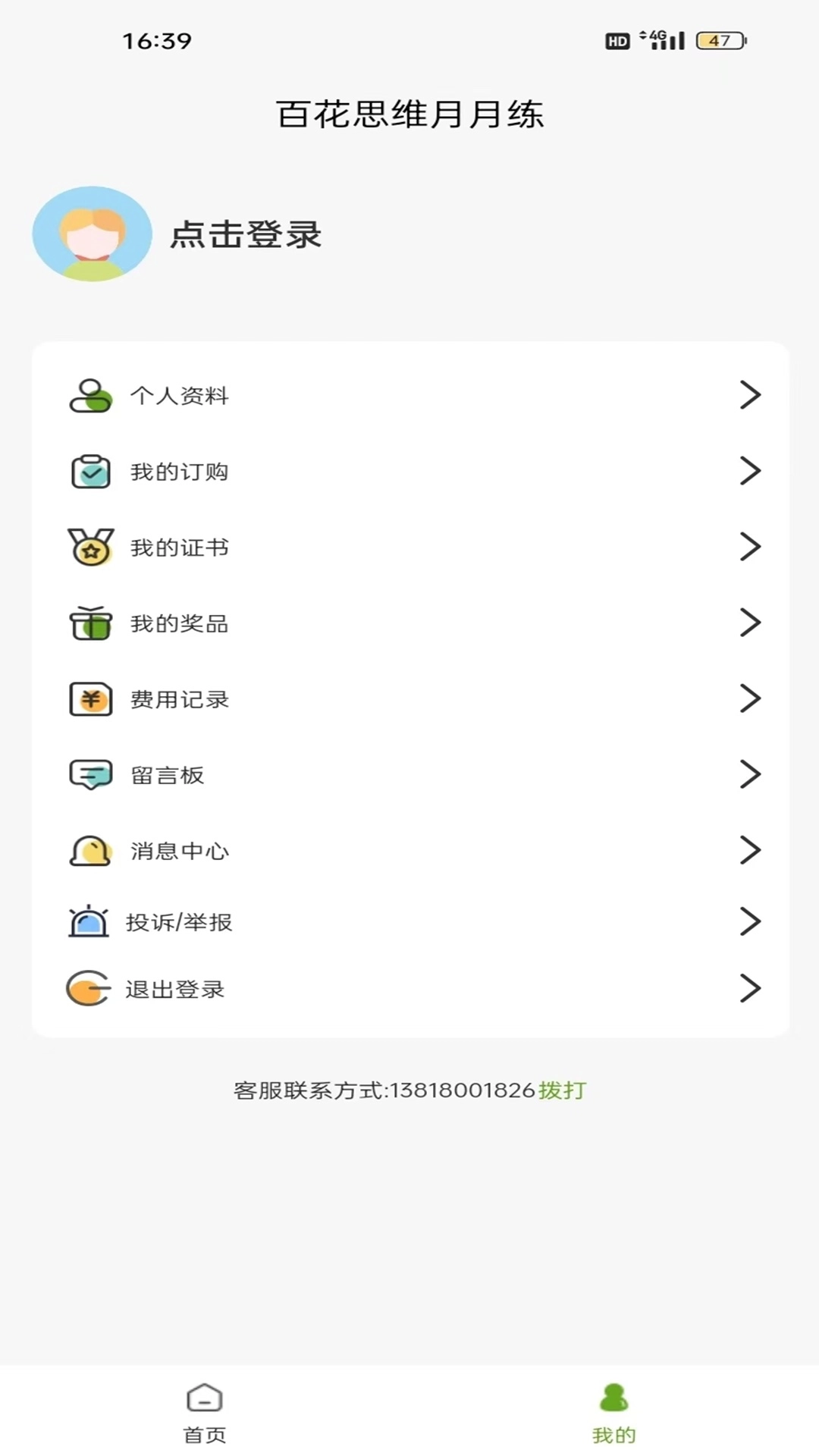Open 个人资料 via the person icon
Screen dimensions: 819x1456
(x=91, y=395)
